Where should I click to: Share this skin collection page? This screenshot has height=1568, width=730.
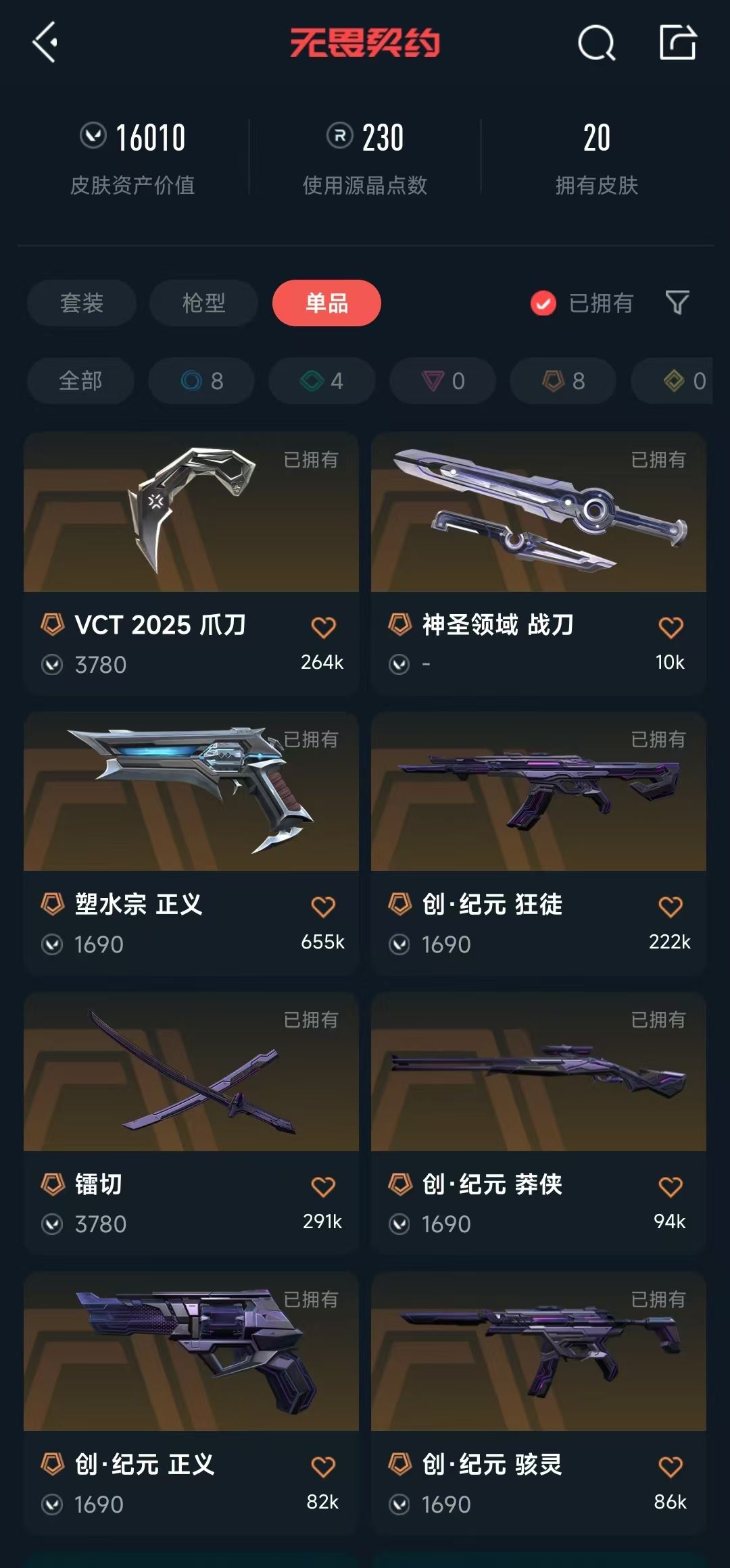pyautogui.click(x=677, y=43)
